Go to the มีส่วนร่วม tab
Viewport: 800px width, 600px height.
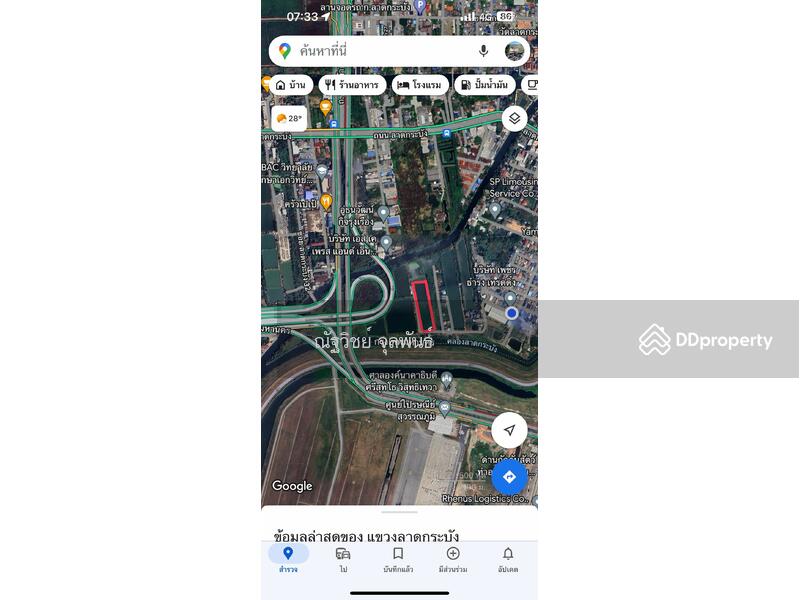(x=453, y=559)
